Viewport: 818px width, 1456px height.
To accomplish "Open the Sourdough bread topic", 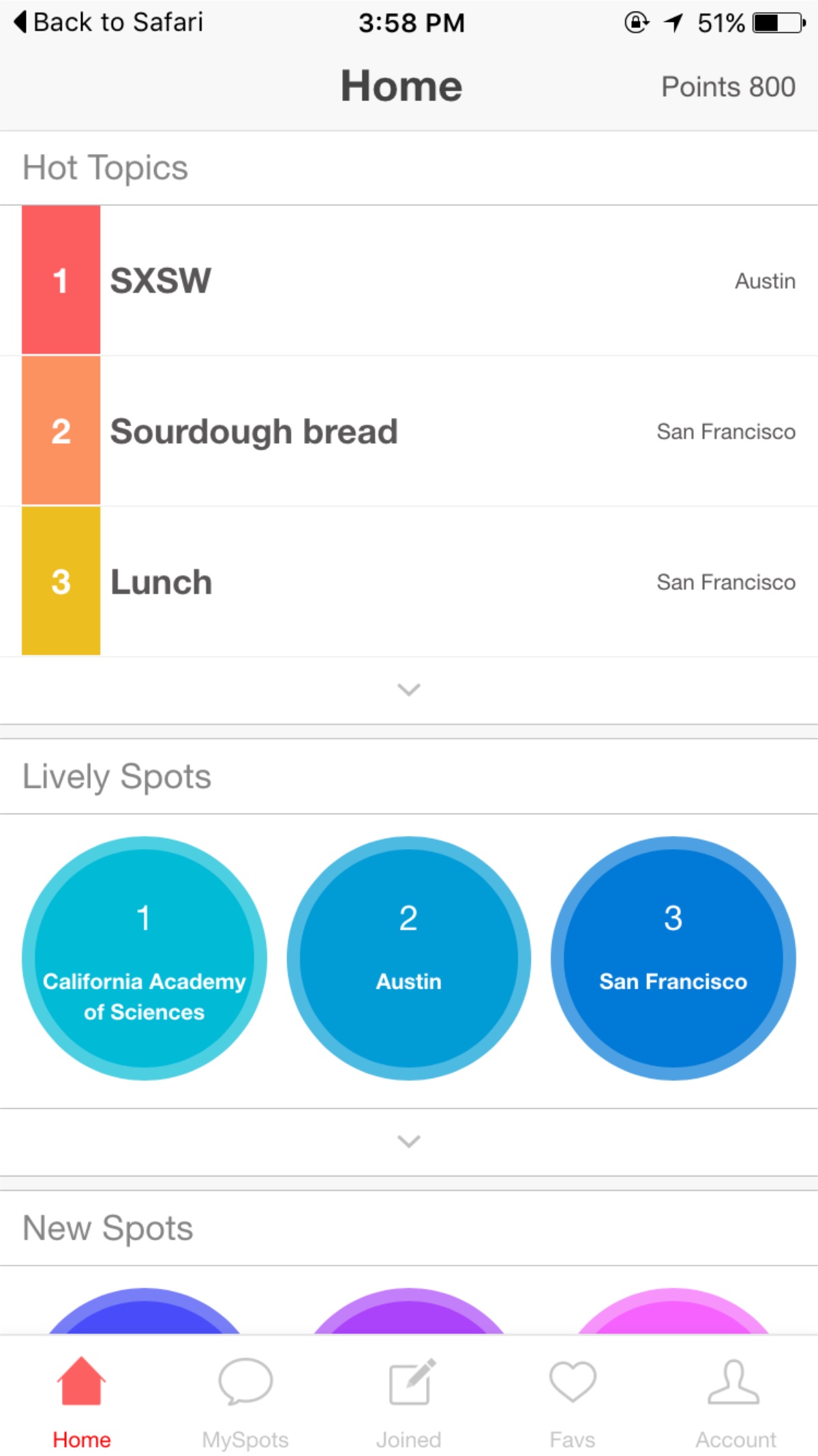I will point(409,431).
